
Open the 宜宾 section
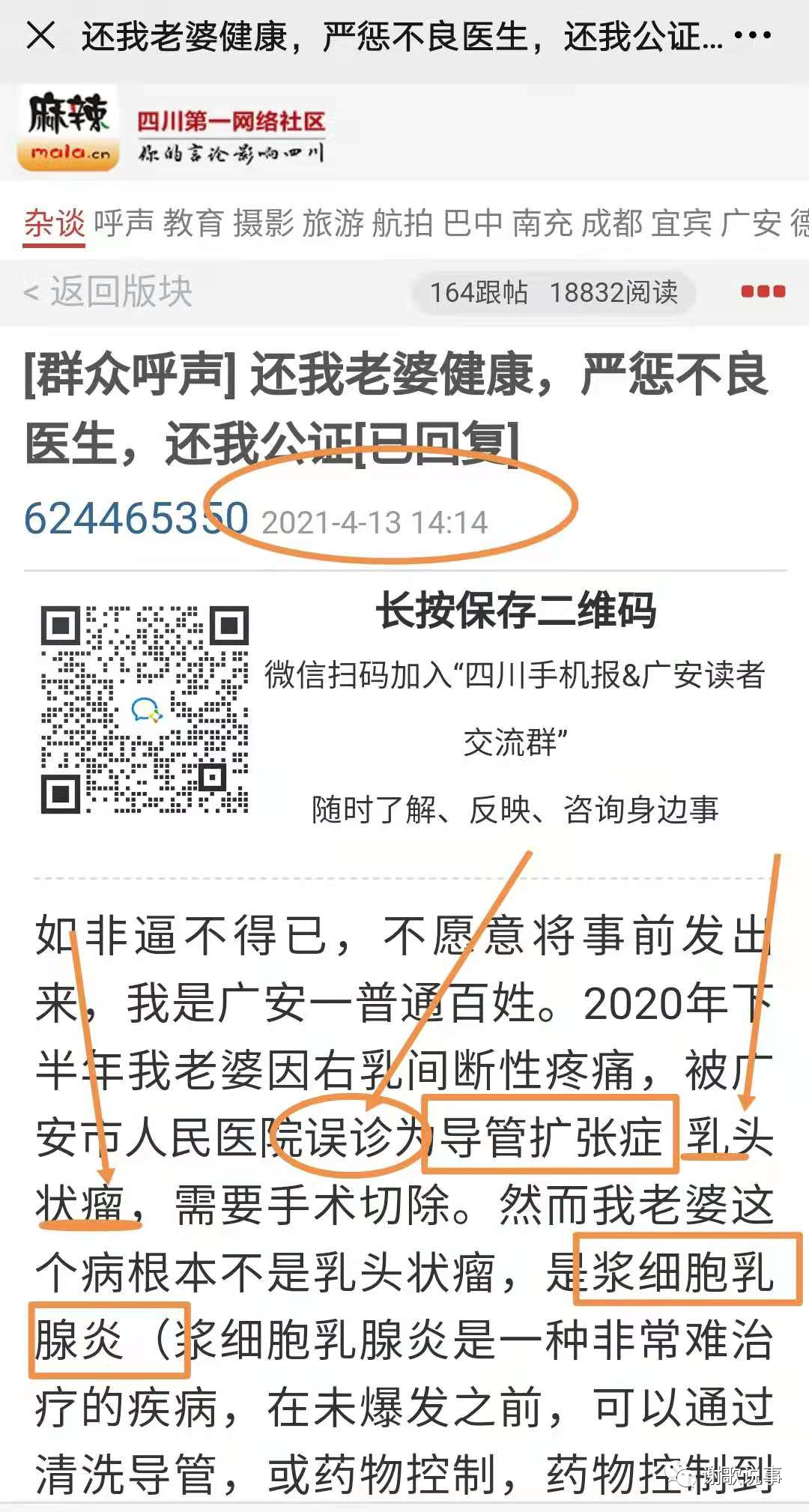click(682, 223)
